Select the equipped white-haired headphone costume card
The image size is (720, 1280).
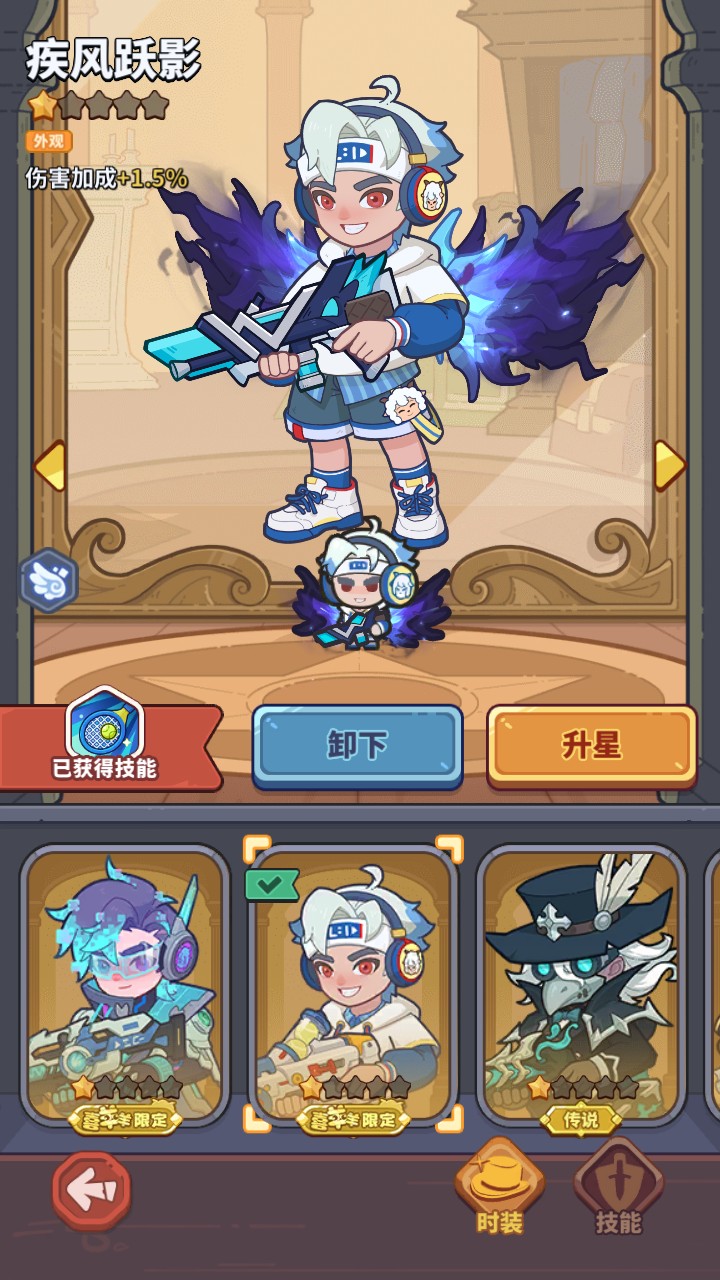(x=353, y=985)
